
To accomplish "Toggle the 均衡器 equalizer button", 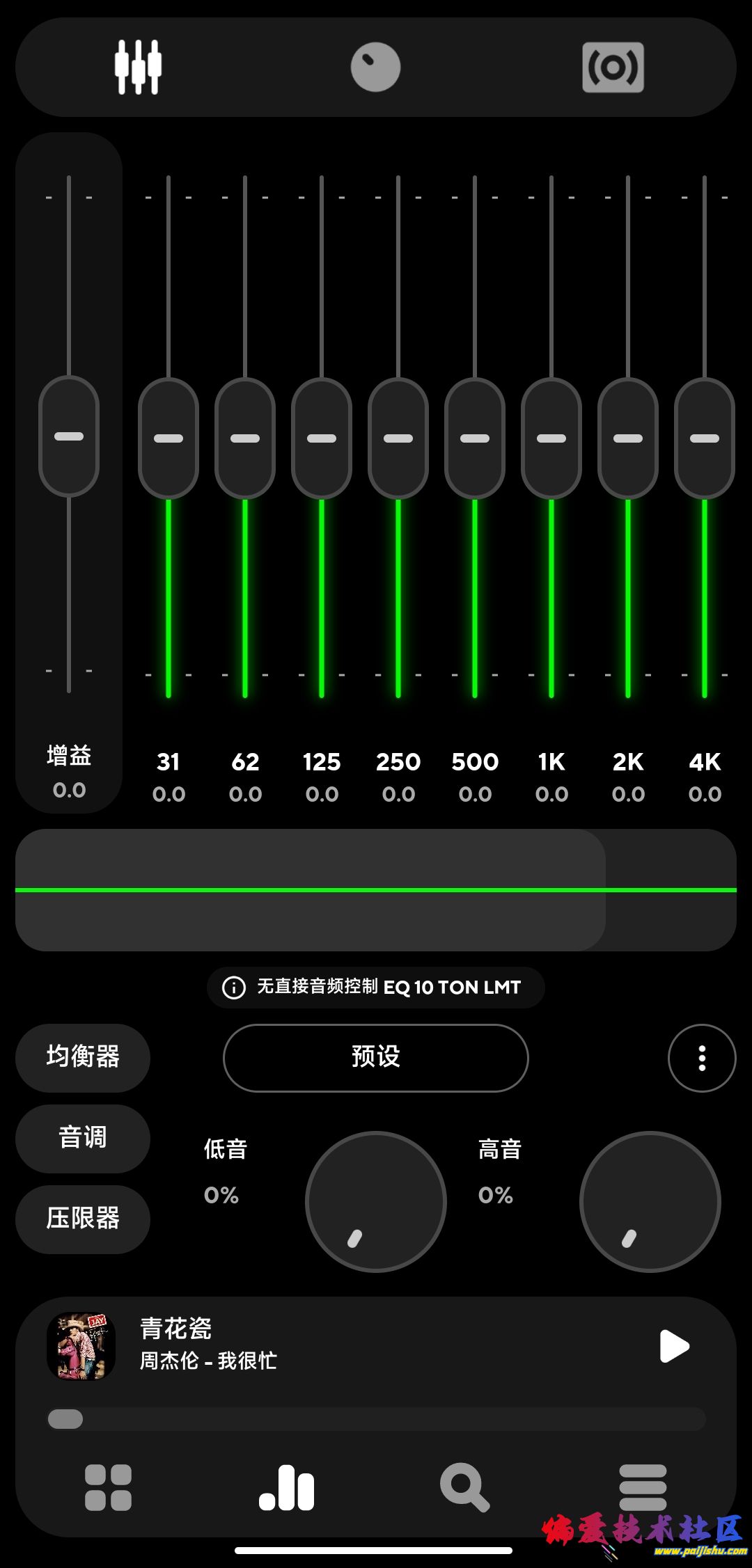I will coord(83,1057).
